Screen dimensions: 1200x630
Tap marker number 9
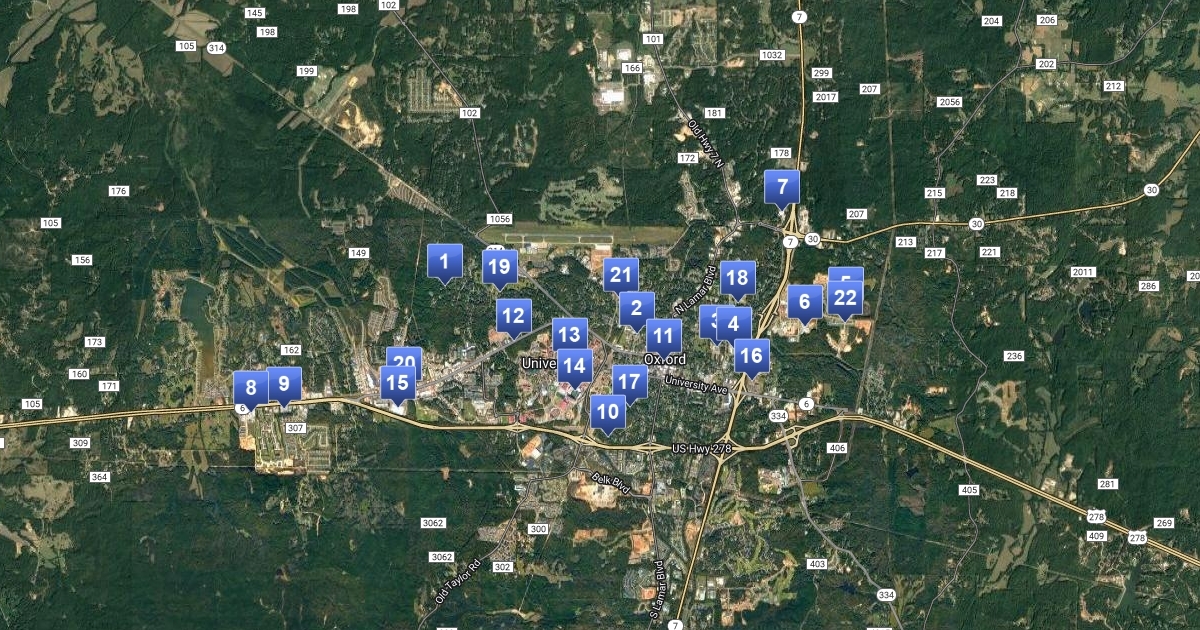(285, 383)
